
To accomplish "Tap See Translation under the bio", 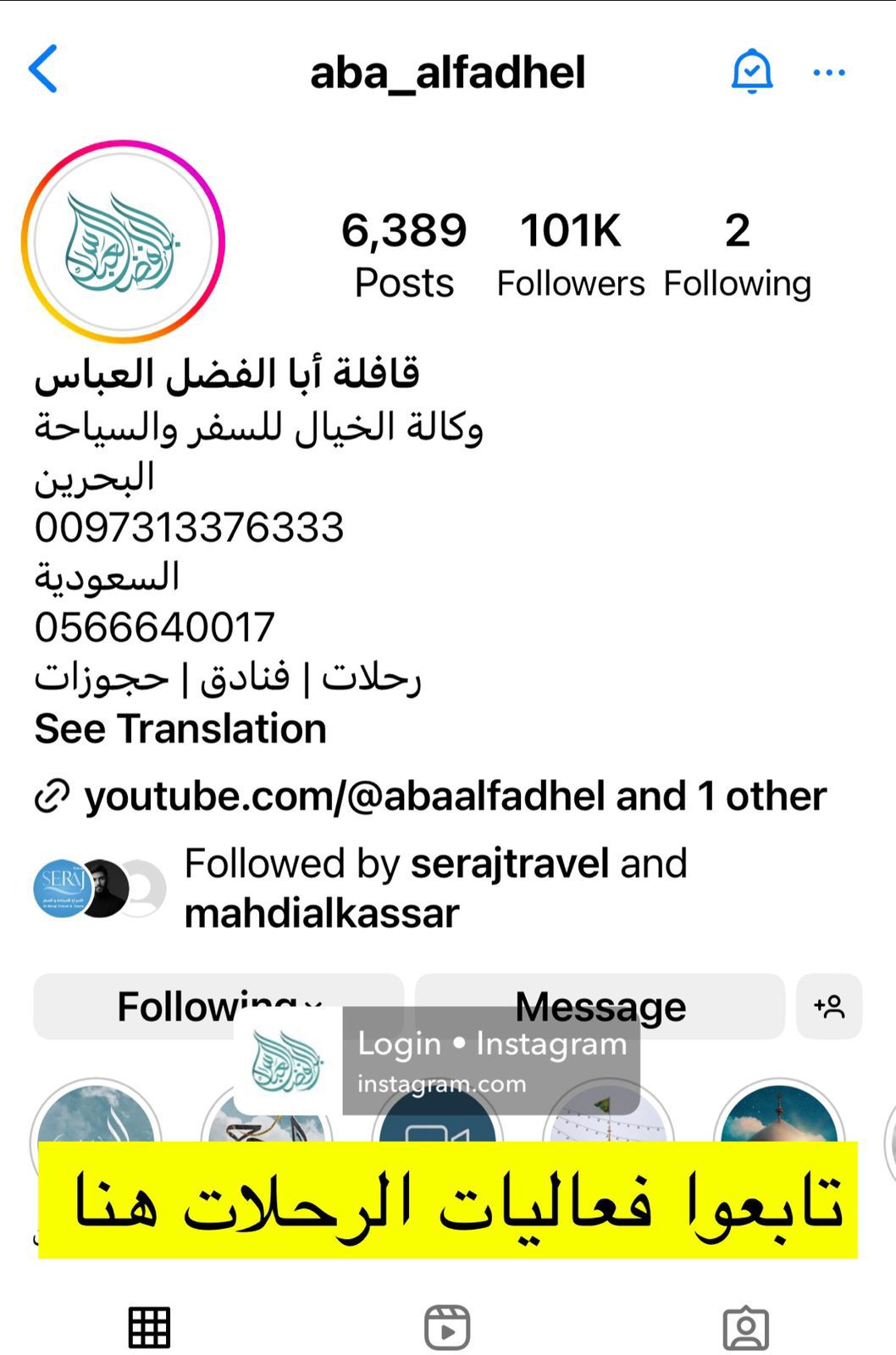I will coord(180,728).
